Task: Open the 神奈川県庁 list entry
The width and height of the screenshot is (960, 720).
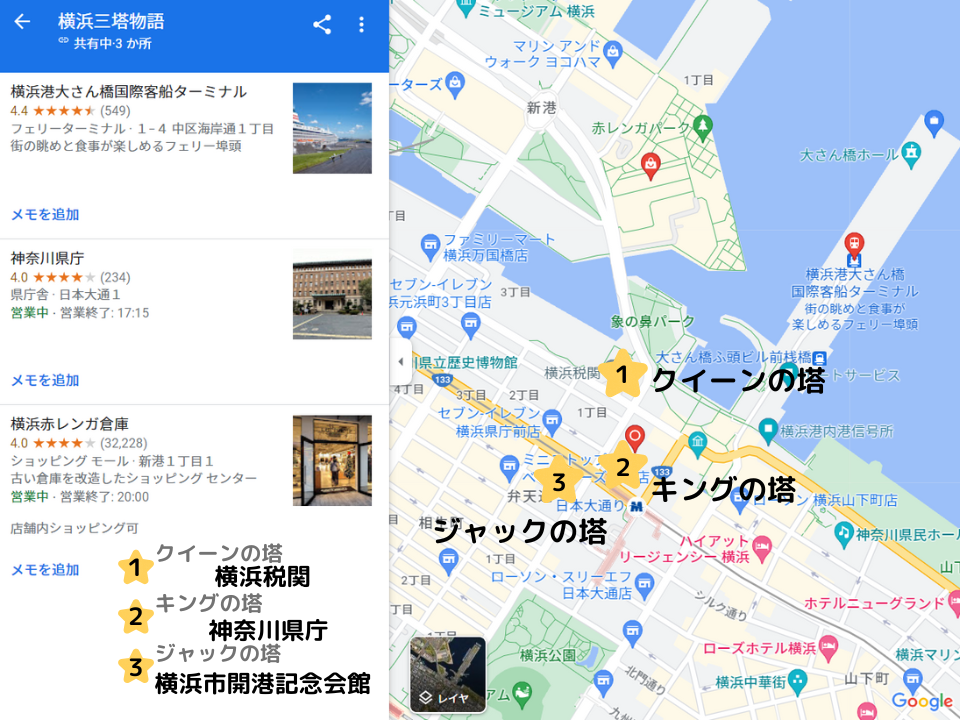Action: point(47,258)
